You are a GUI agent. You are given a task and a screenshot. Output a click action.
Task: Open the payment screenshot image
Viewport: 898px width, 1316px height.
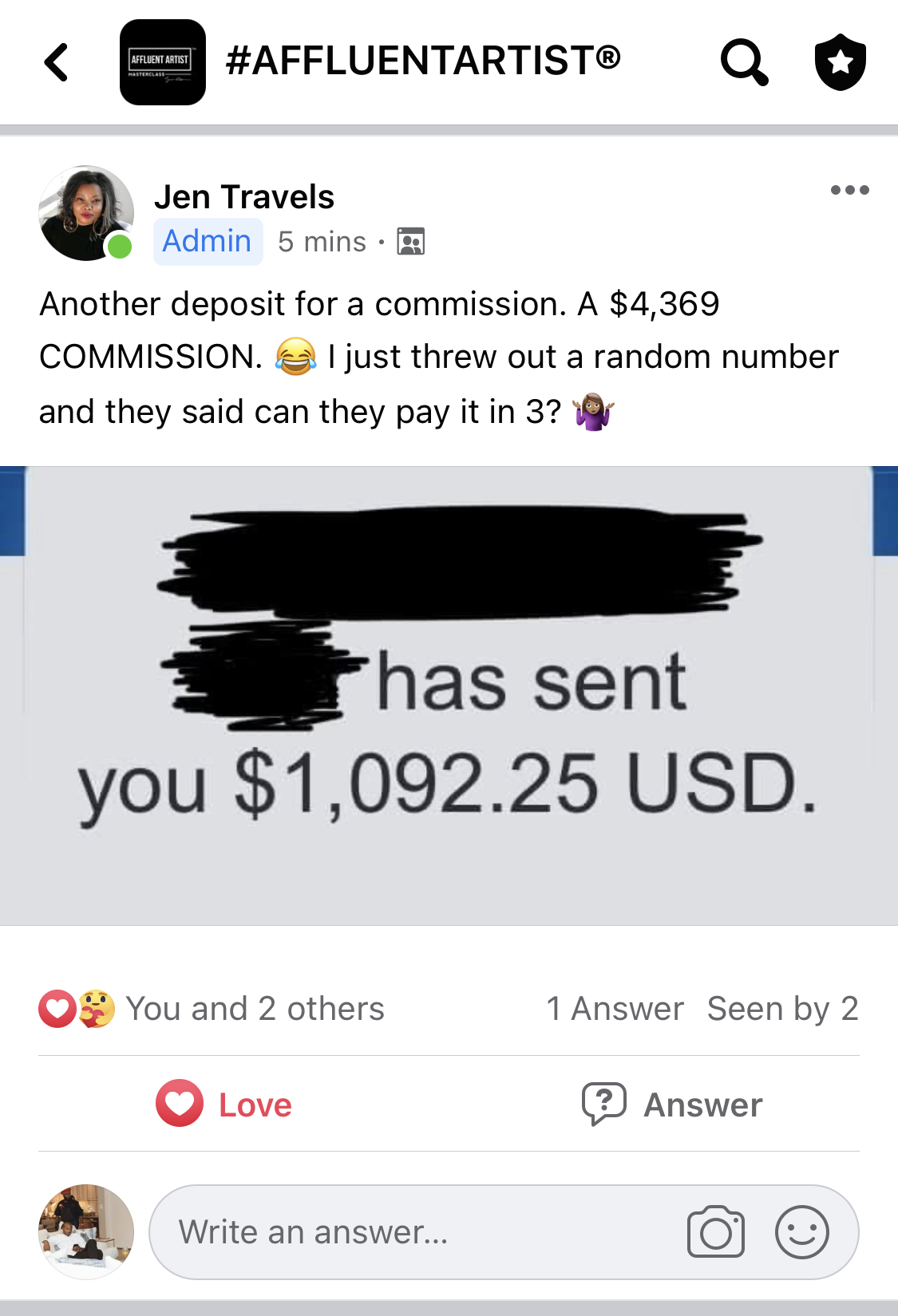tap(449, 696)
